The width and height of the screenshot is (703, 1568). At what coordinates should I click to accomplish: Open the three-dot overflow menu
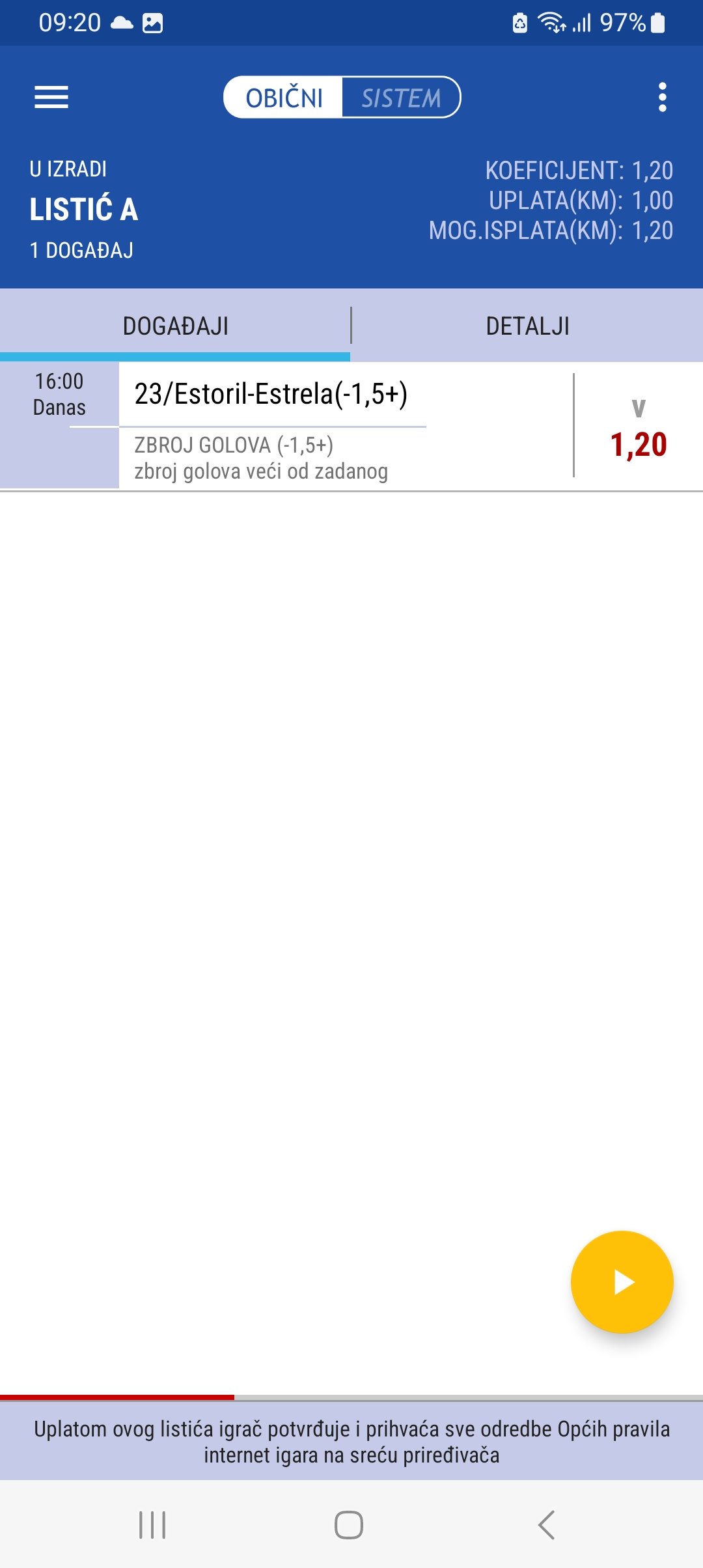coord(662,98)
